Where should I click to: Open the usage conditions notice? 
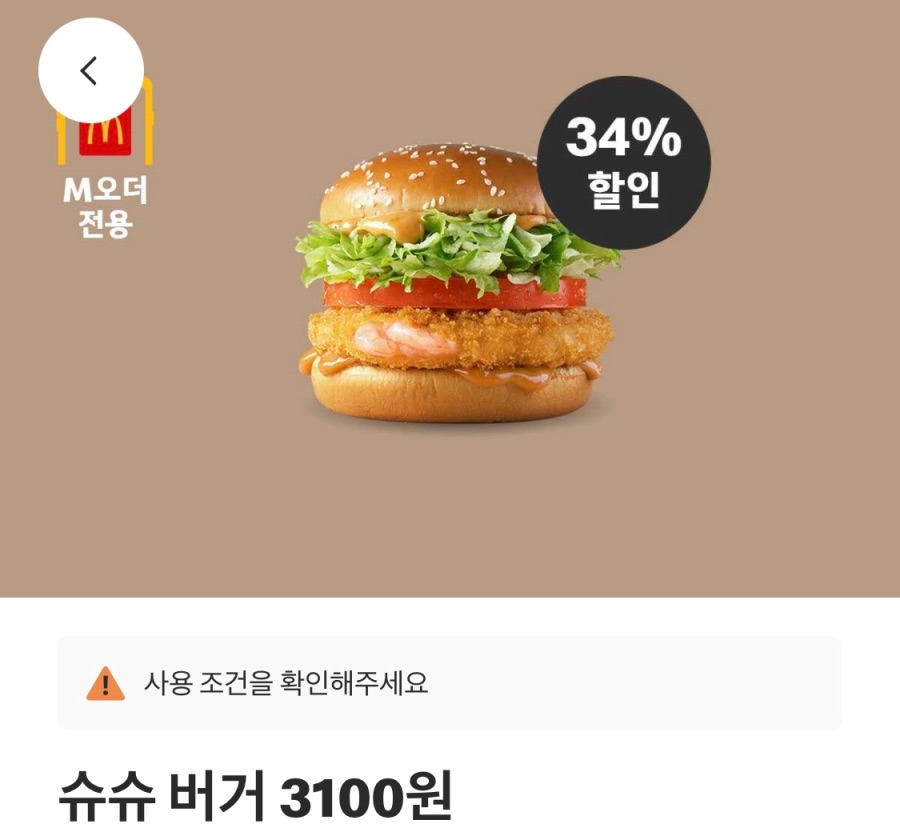[x=449, y=684]
